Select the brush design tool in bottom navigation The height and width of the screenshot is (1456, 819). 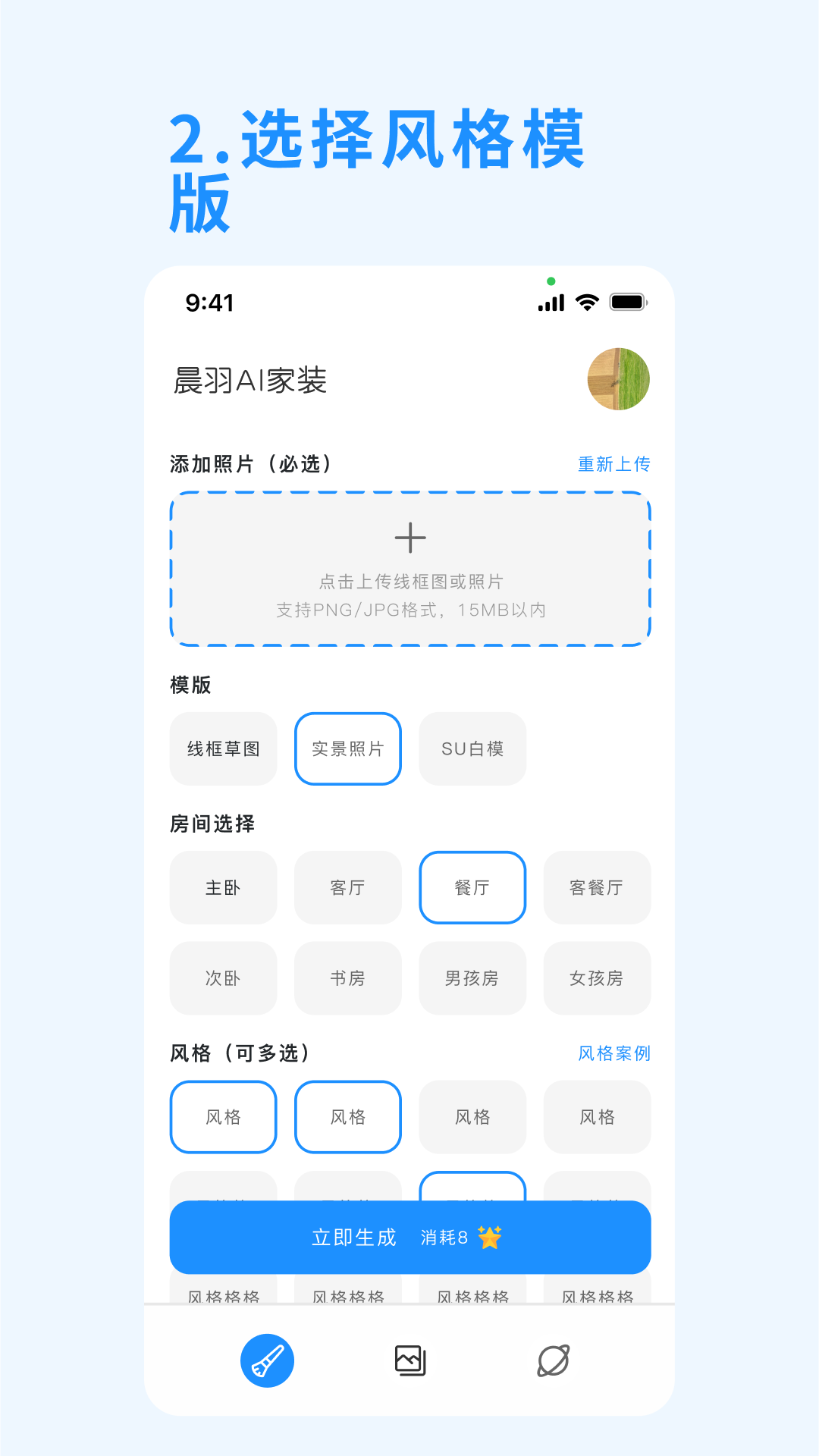tap(267, 1360)
